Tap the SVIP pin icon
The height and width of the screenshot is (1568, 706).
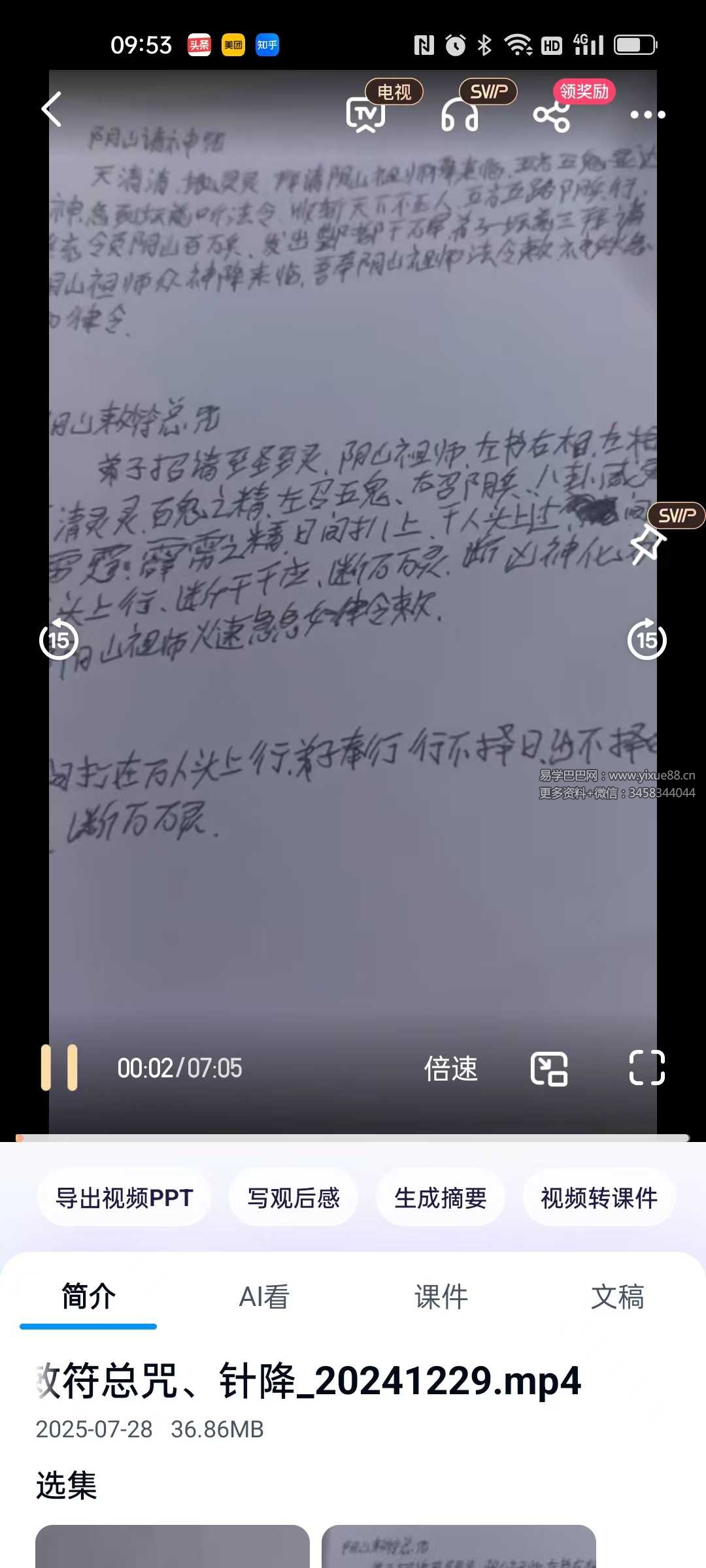(x=647, y=544)
